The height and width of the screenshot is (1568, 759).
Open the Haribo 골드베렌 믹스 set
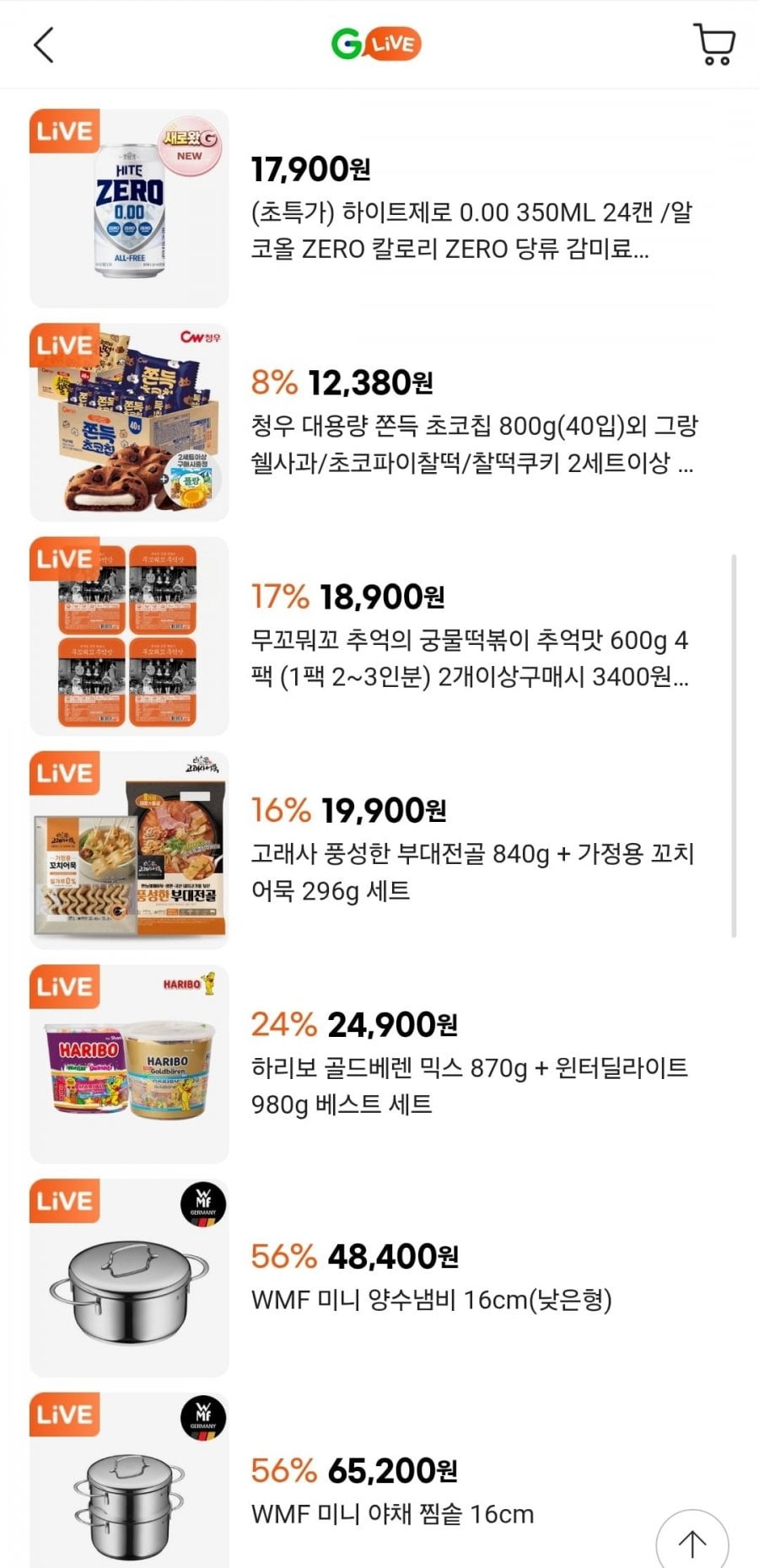(469, 1085)
